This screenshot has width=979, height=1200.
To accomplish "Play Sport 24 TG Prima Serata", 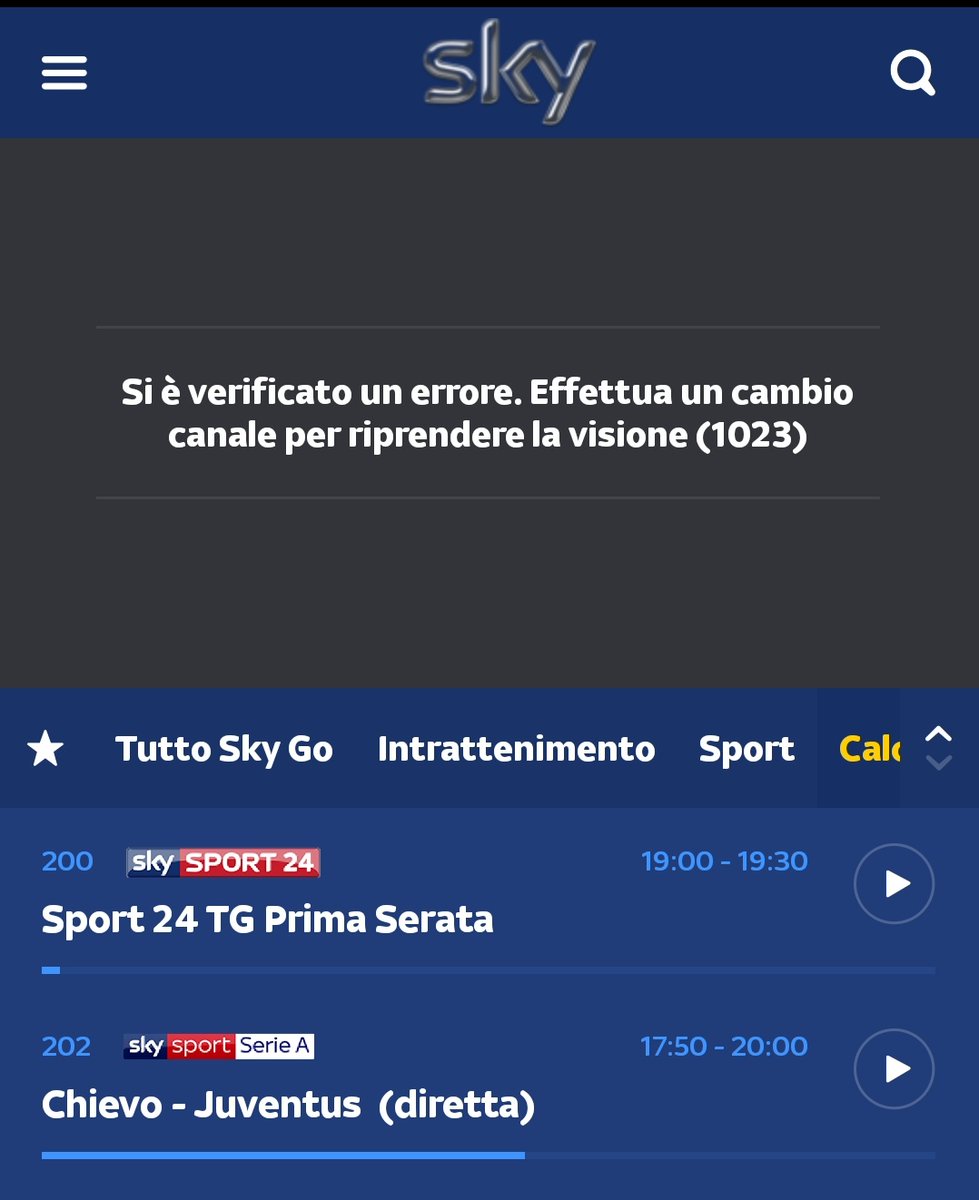I will [893, 884].
